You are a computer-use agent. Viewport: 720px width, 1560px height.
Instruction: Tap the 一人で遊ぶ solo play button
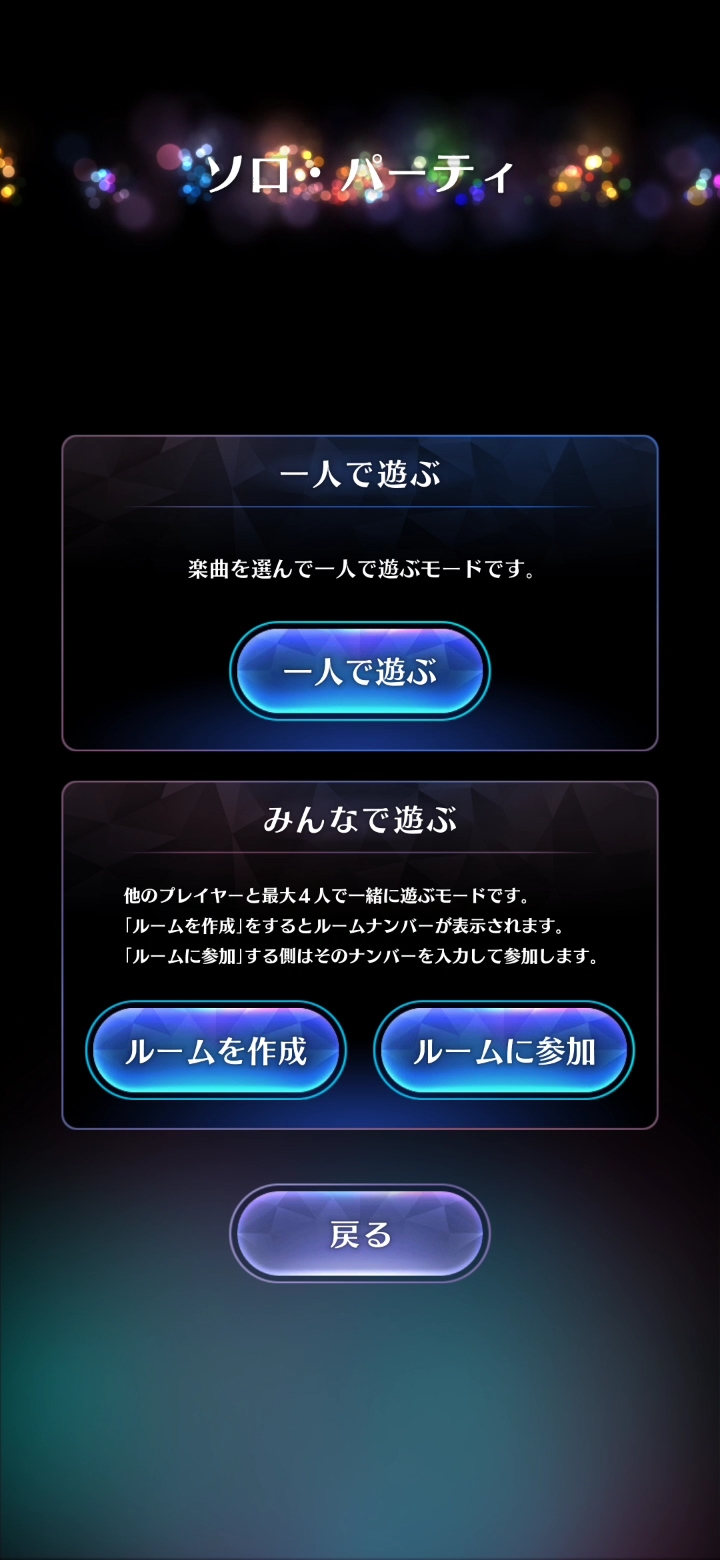(360, 671)
